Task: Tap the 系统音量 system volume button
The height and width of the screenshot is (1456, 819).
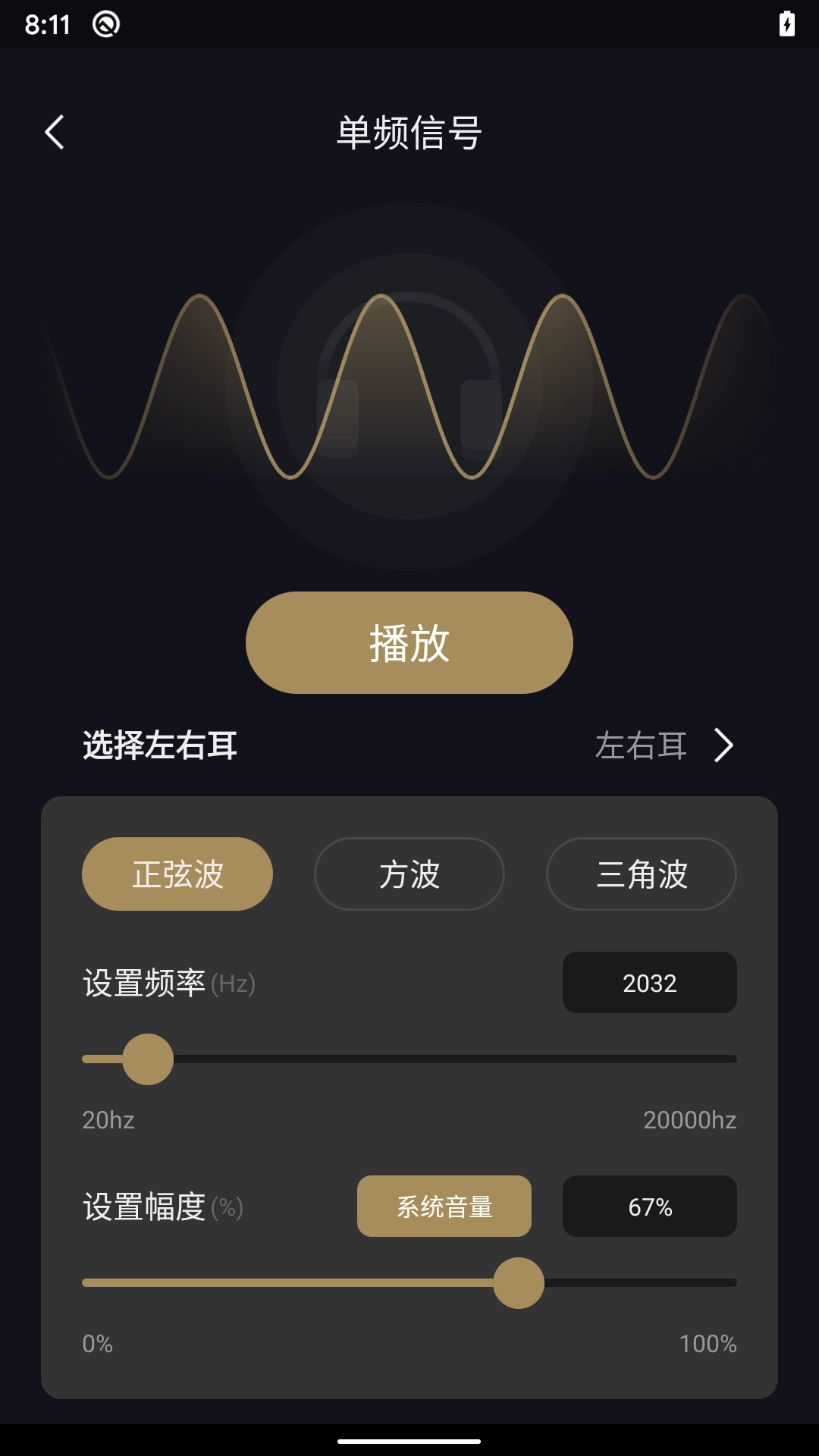Action: [444, 1206]
